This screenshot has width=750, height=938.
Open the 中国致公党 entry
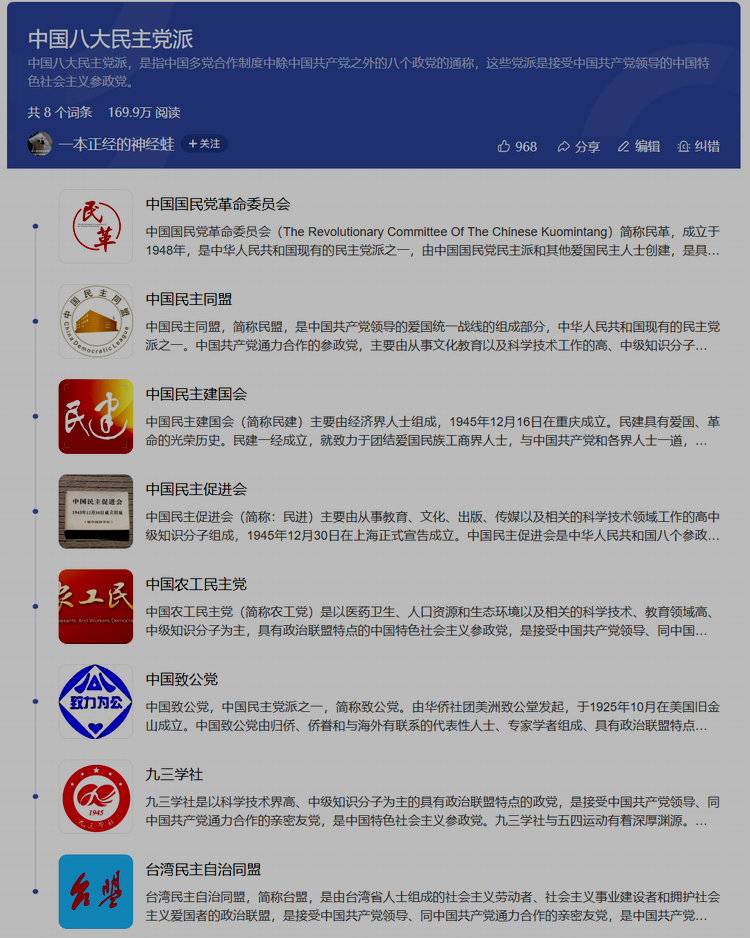pos(182,679)
